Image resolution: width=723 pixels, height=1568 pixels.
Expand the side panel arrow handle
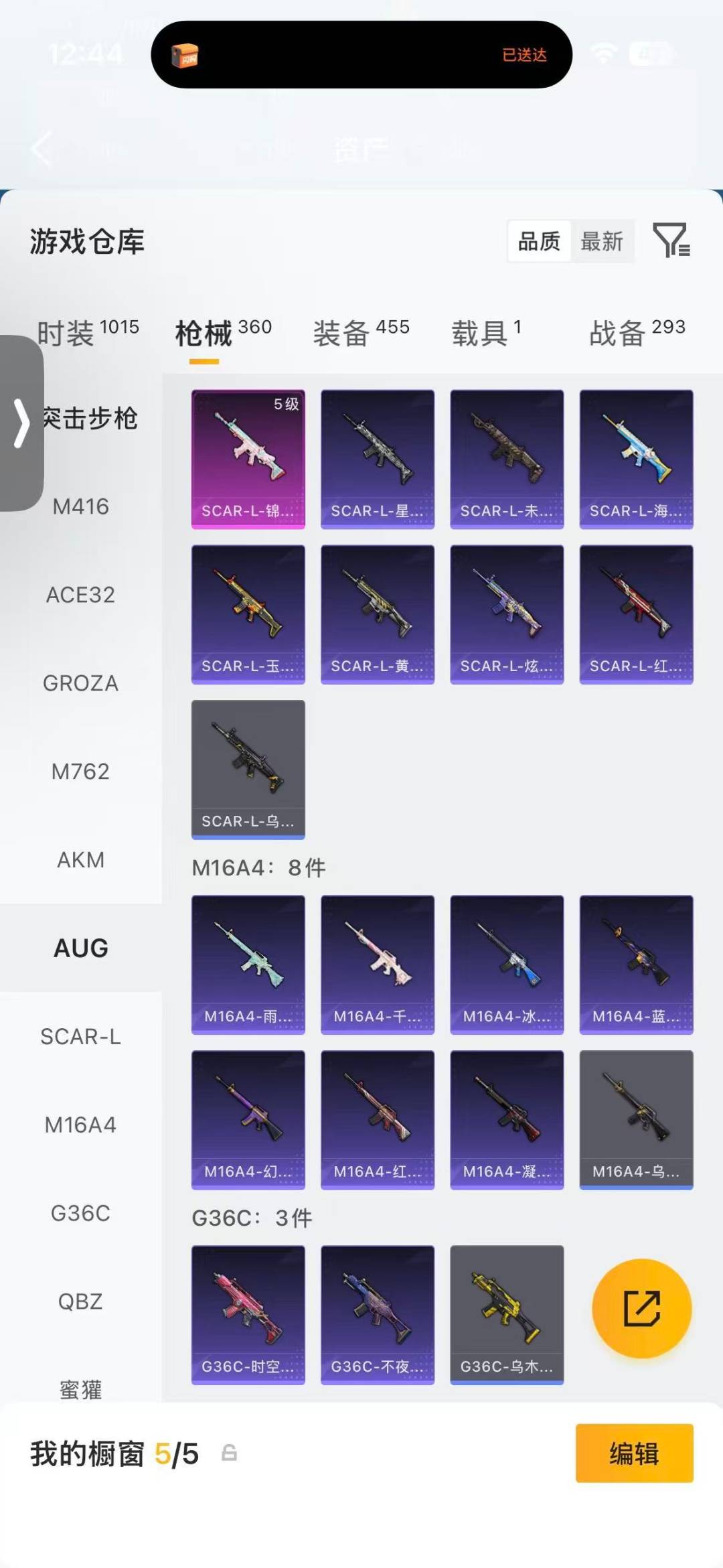click(x=21, y=423)
